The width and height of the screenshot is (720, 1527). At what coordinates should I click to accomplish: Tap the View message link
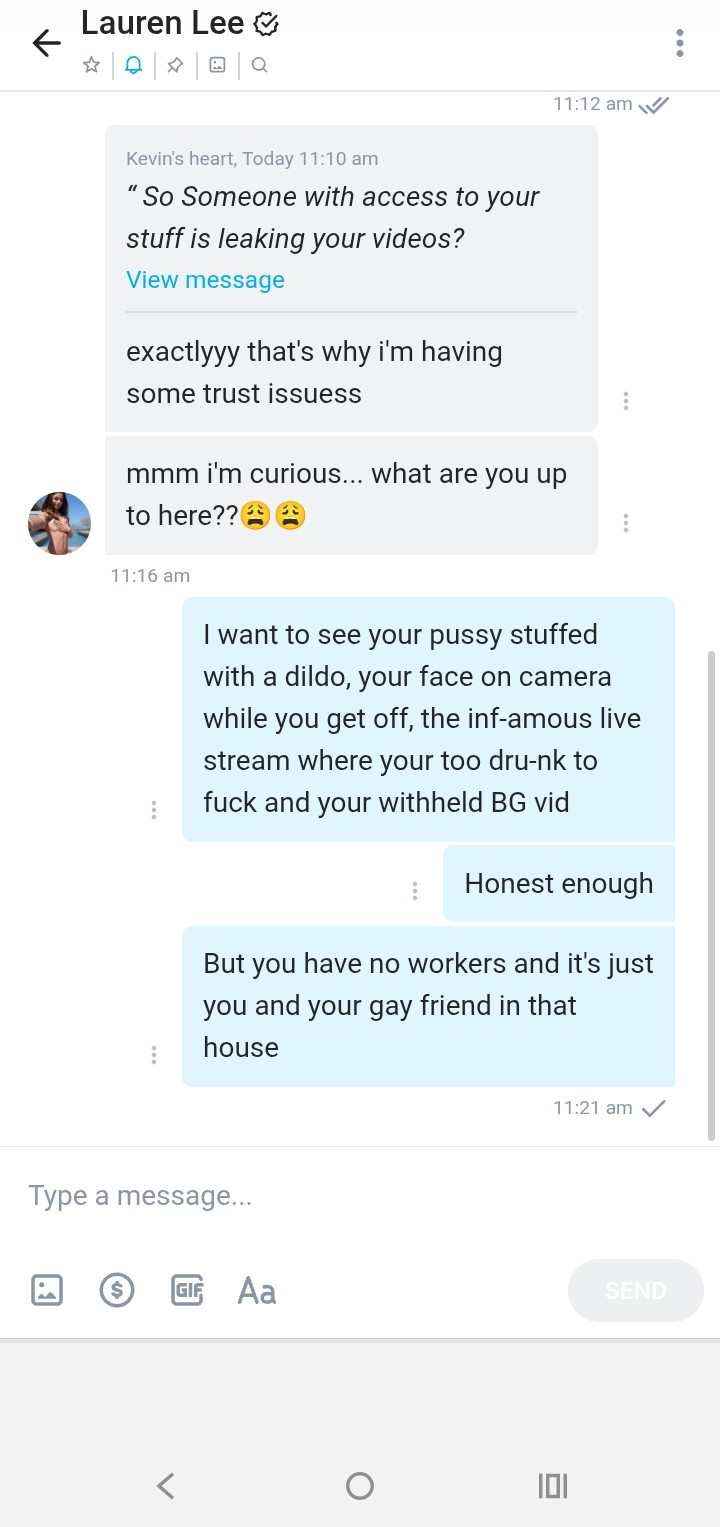coord(205,280)
